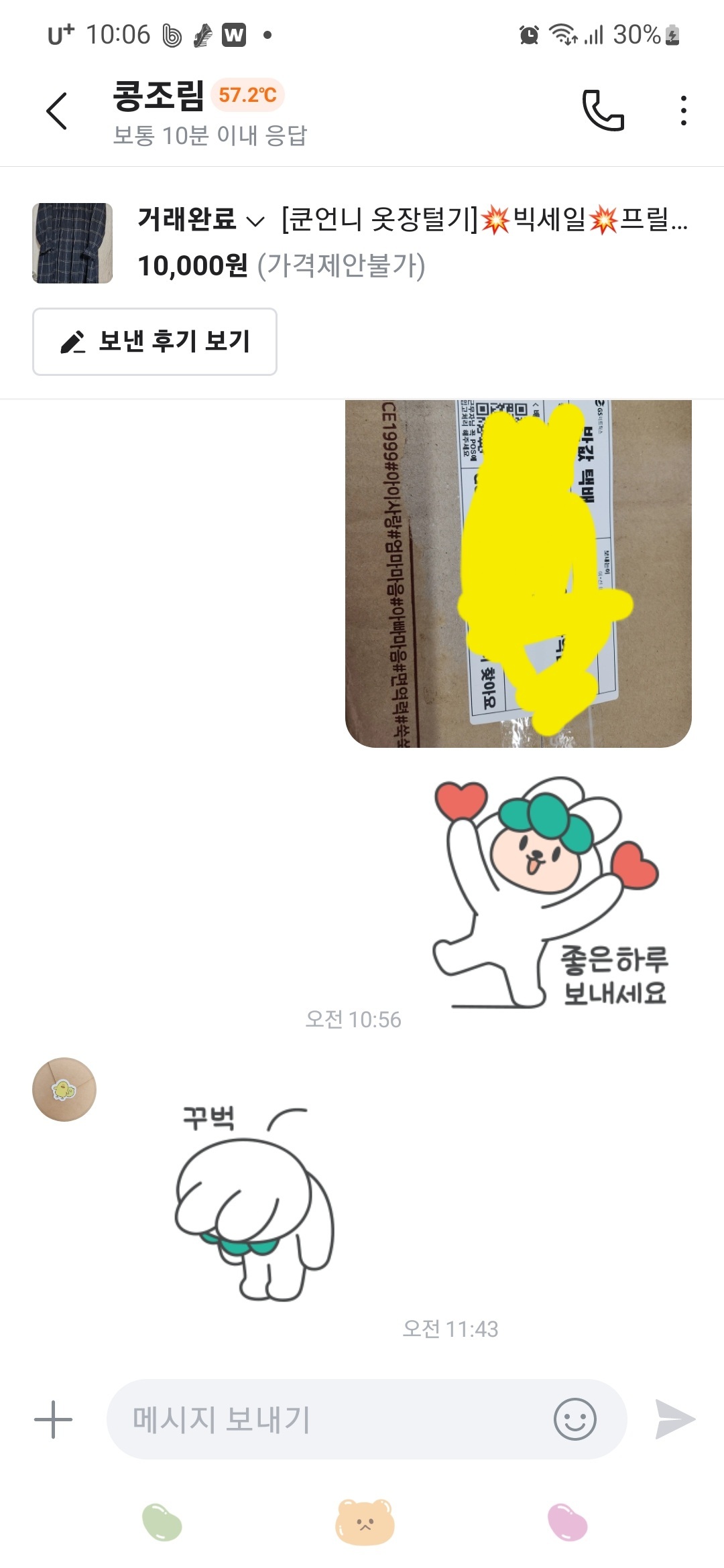
Task: Call 콩조림 with the phone icon
Action: tap(603, 111)
